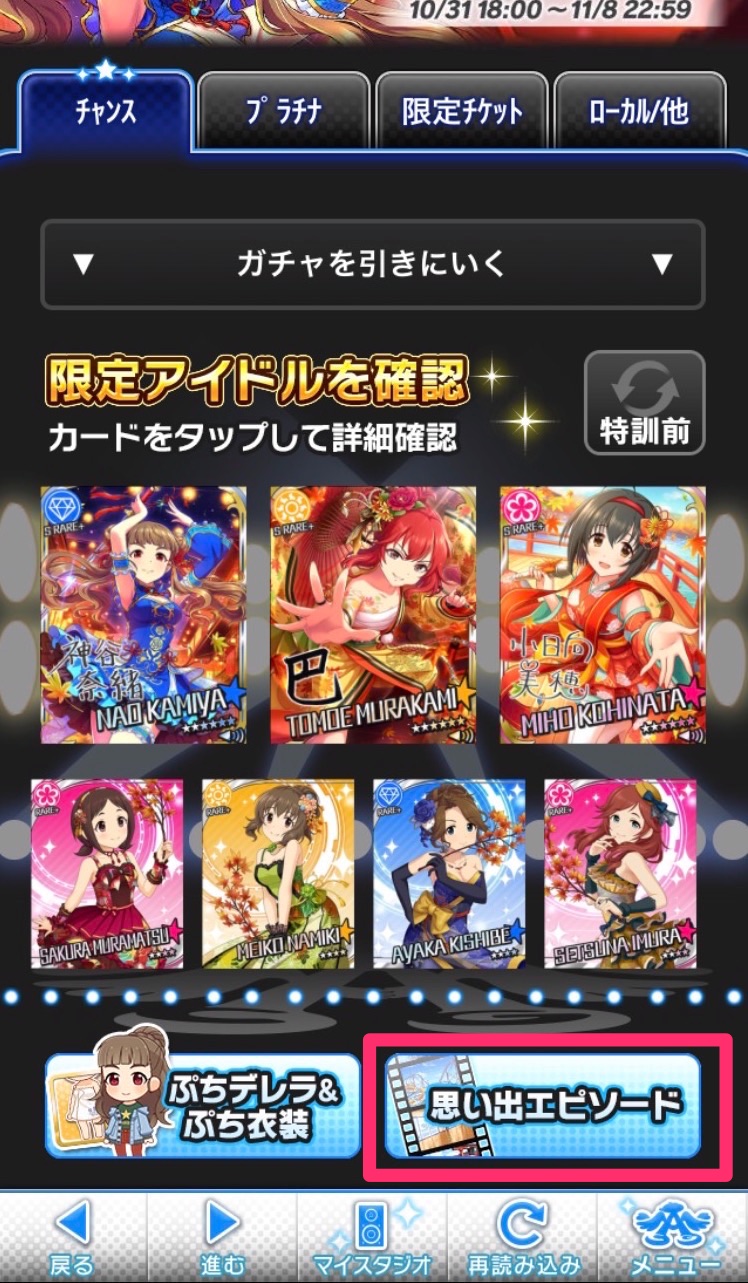
Task: Open the メニュー in the bottom bar
Action: (x=672, y=1237)
